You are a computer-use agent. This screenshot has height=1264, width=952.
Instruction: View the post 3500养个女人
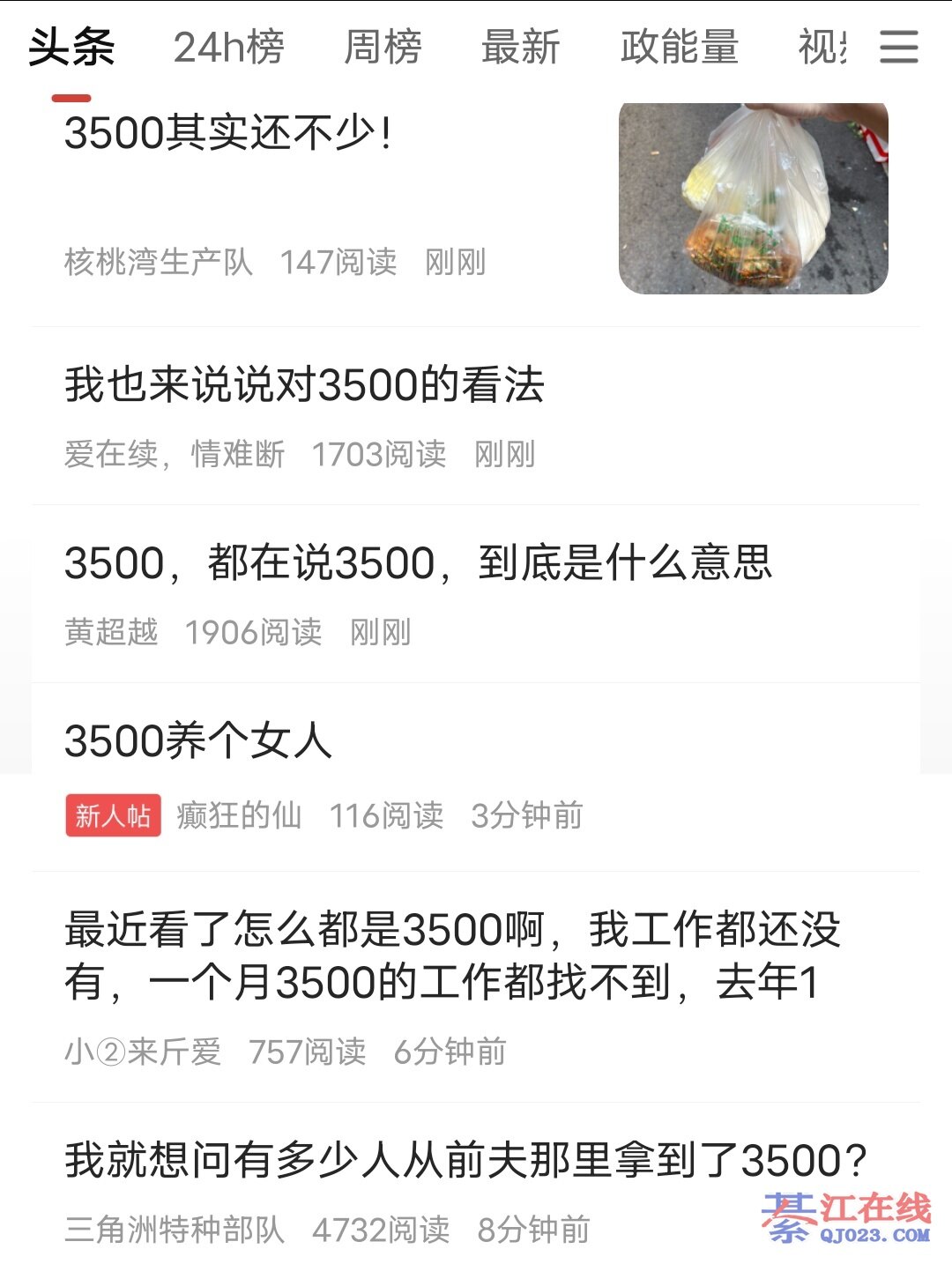pyautogui.click(x=198, y=740)
